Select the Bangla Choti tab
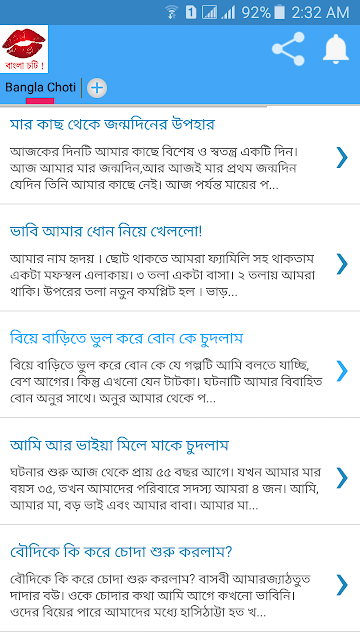 [x=40, y=88]
